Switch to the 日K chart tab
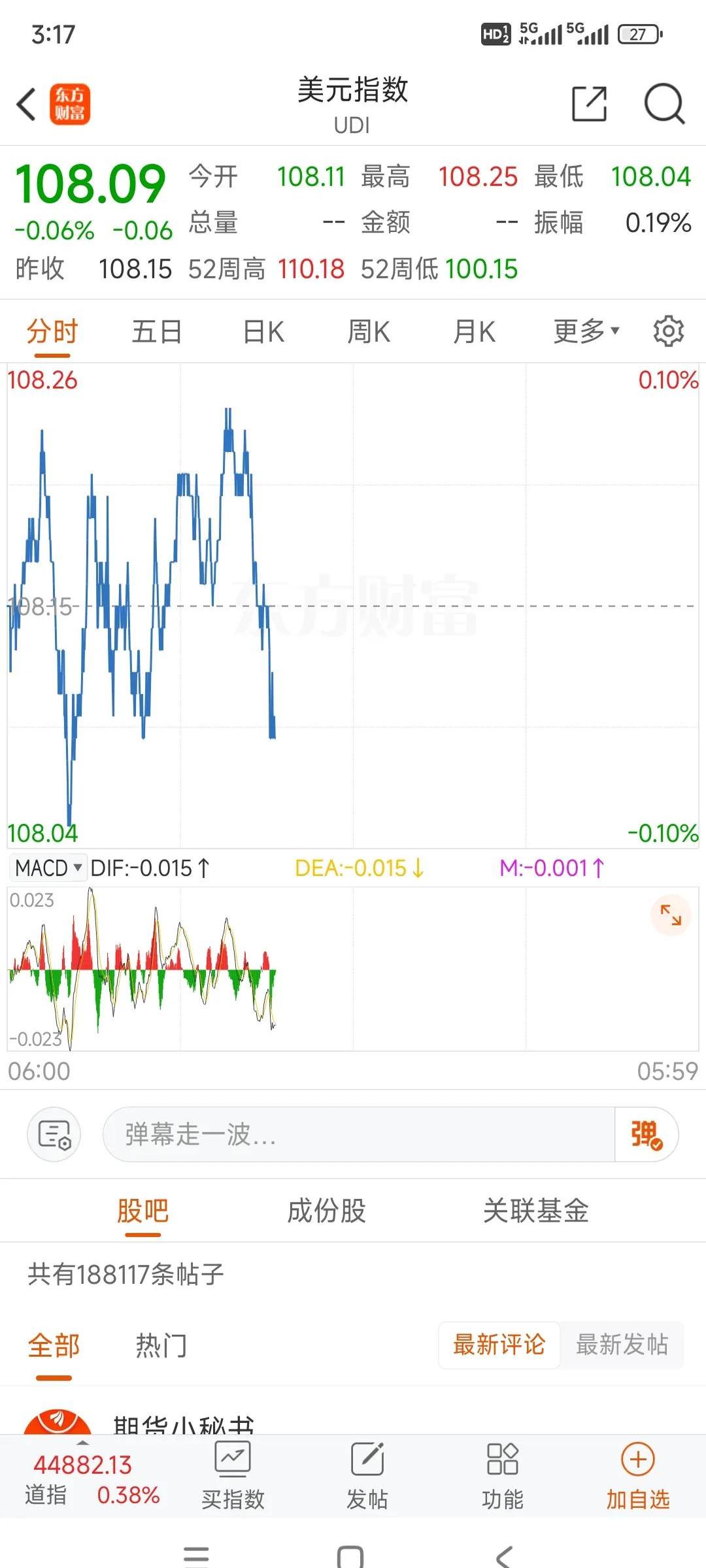This screenshot has width=706, height=1568. tap(261, 331)
